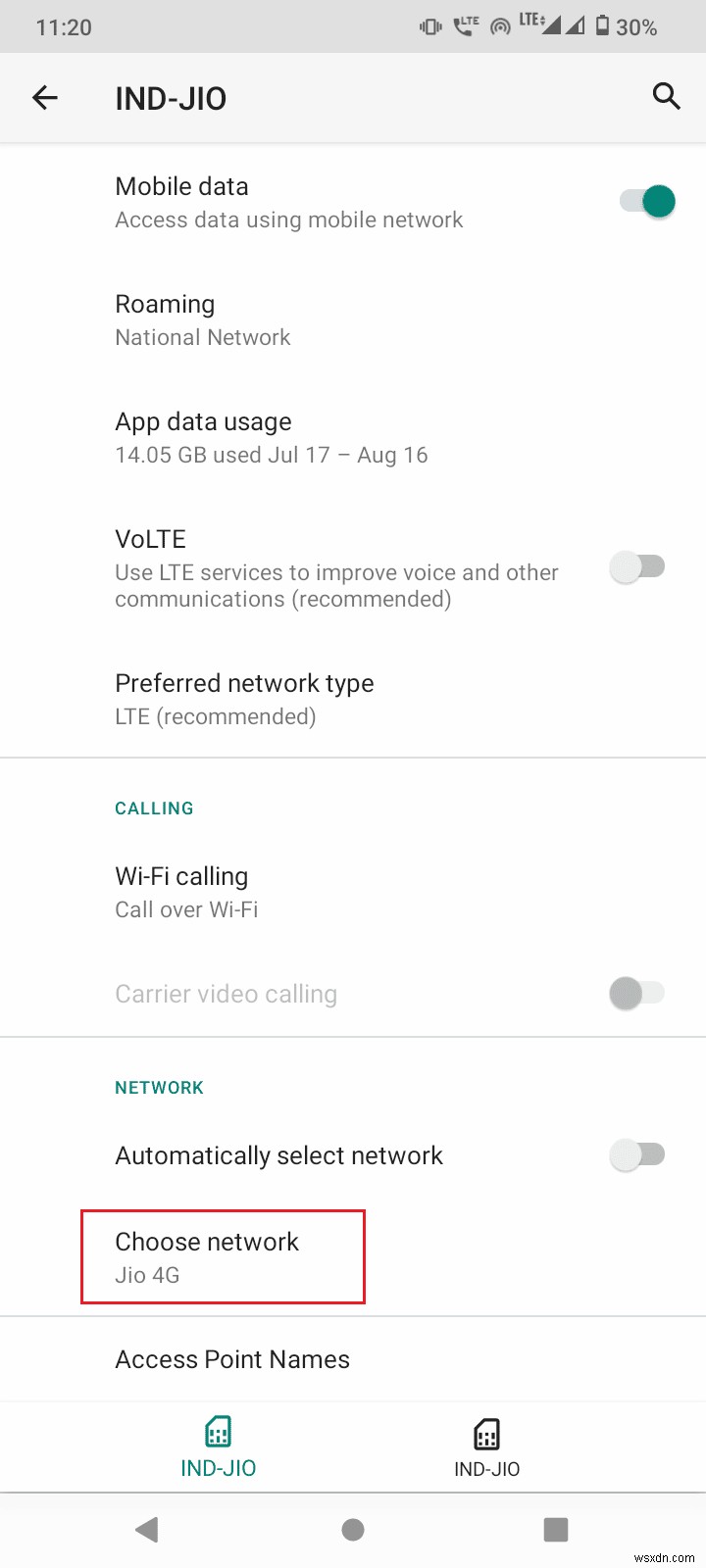Open Preferred network type options
706x1568 pixels.
click(x=244, y=698)
